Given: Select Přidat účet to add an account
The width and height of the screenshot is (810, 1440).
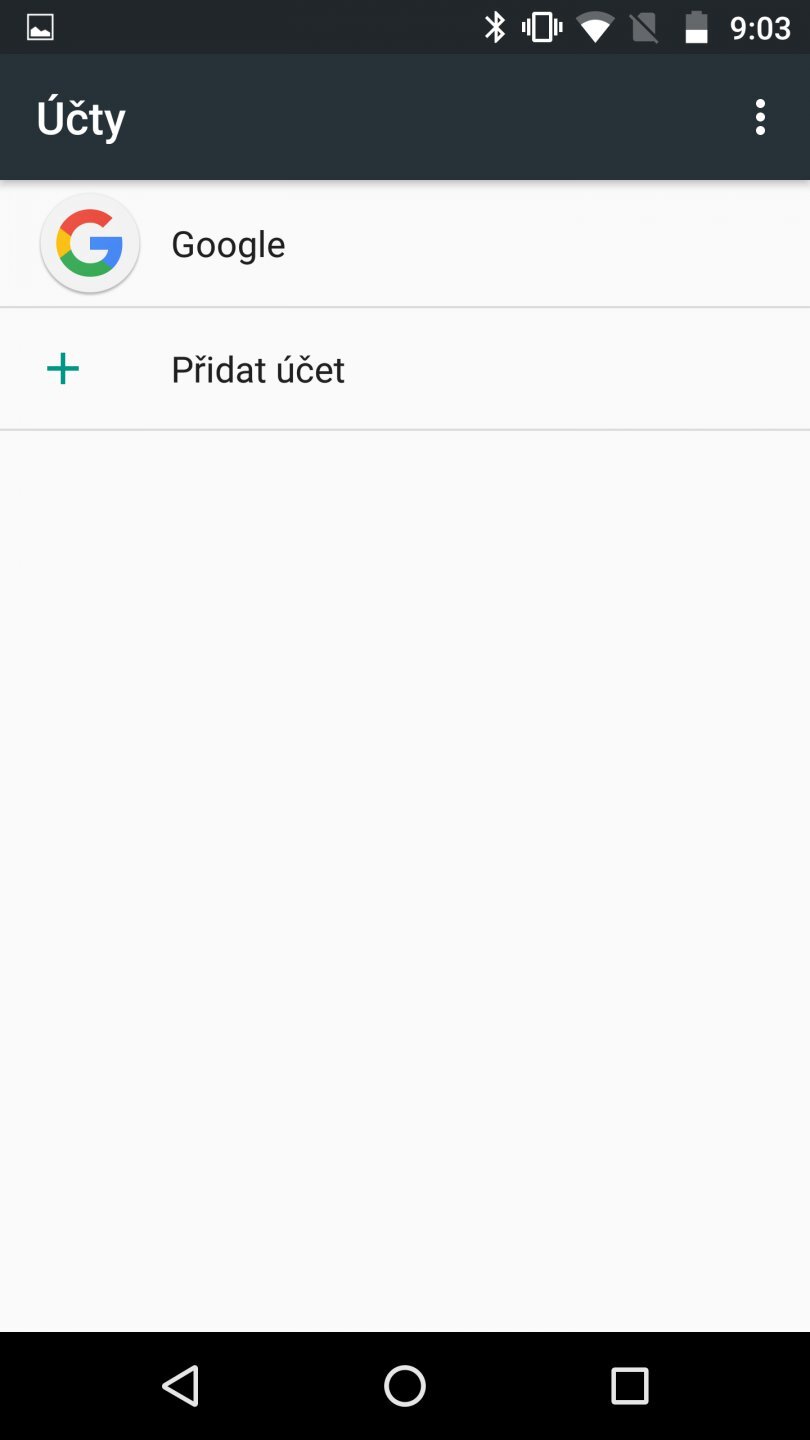Looking at the screenshot, I should (258, 369).
